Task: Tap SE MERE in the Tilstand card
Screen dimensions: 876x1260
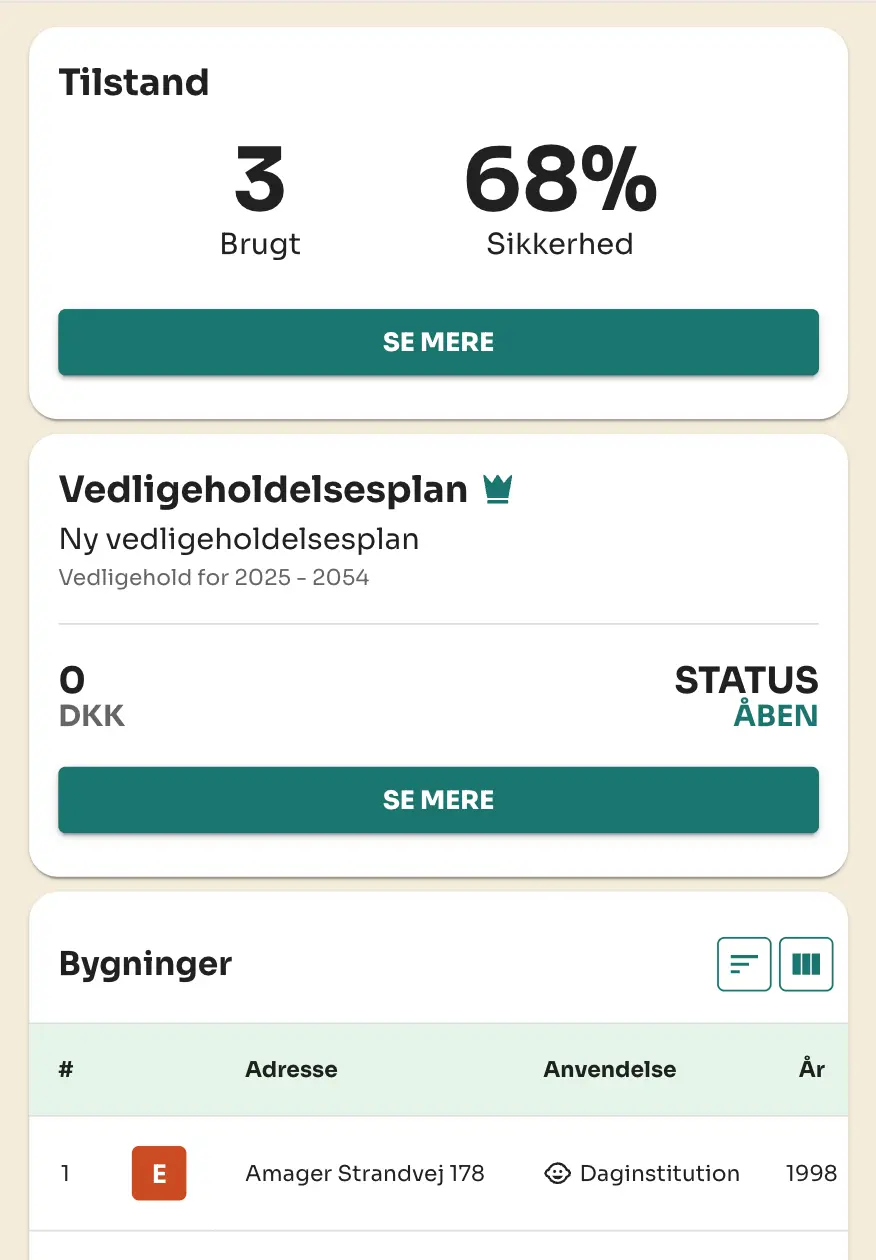Action: click(438, 342)
